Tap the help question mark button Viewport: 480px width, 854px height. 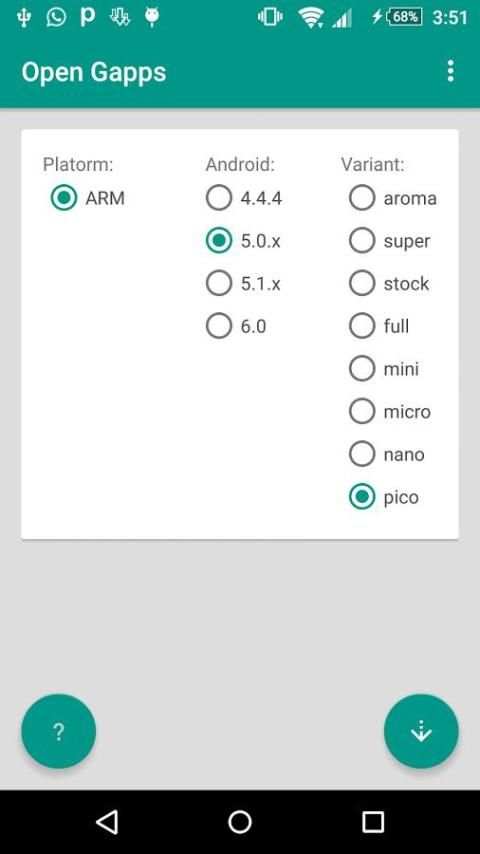click(x=59, y=731)
